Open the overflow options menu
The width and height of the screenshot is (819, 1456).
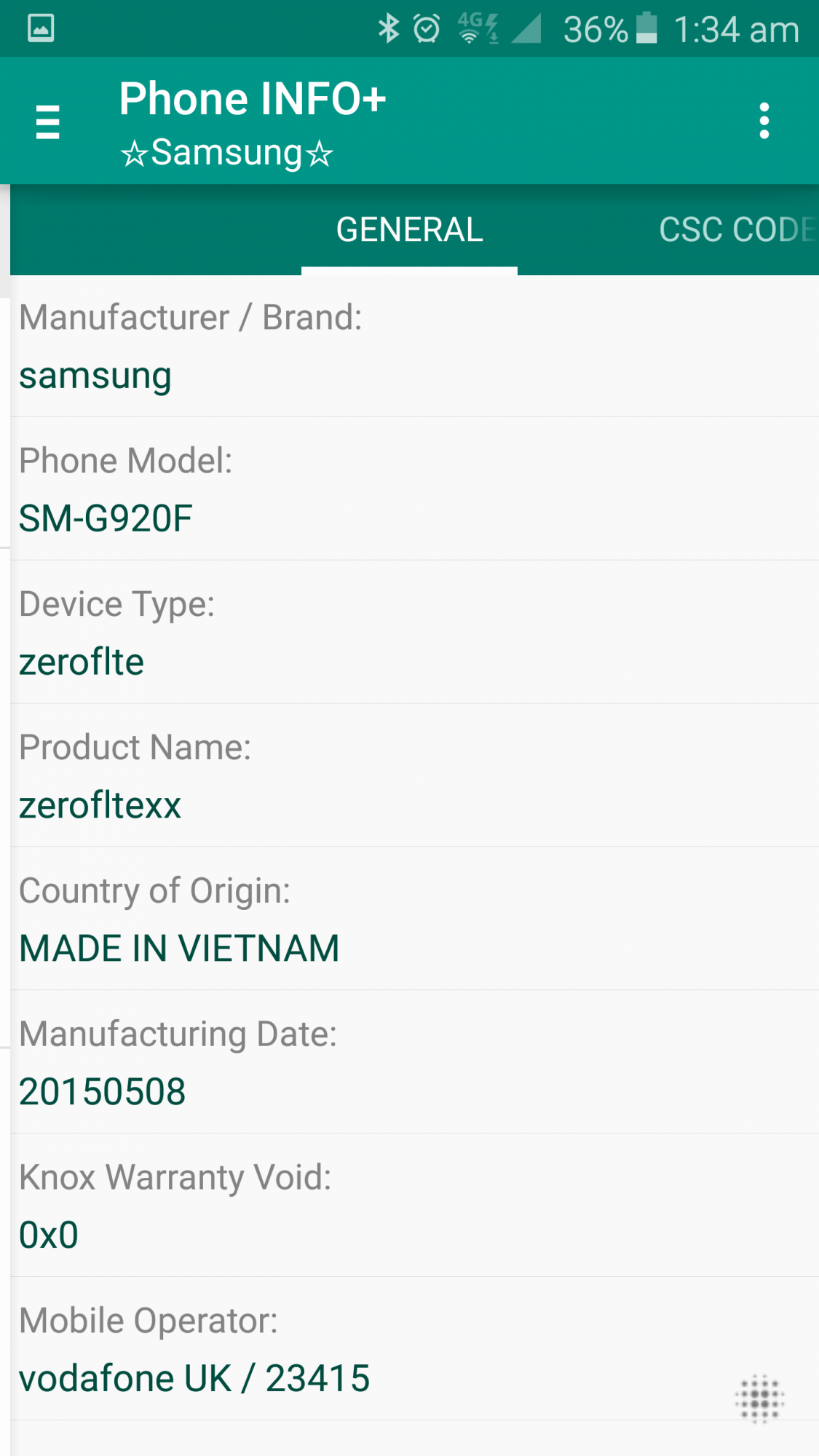tap(764, 121)
